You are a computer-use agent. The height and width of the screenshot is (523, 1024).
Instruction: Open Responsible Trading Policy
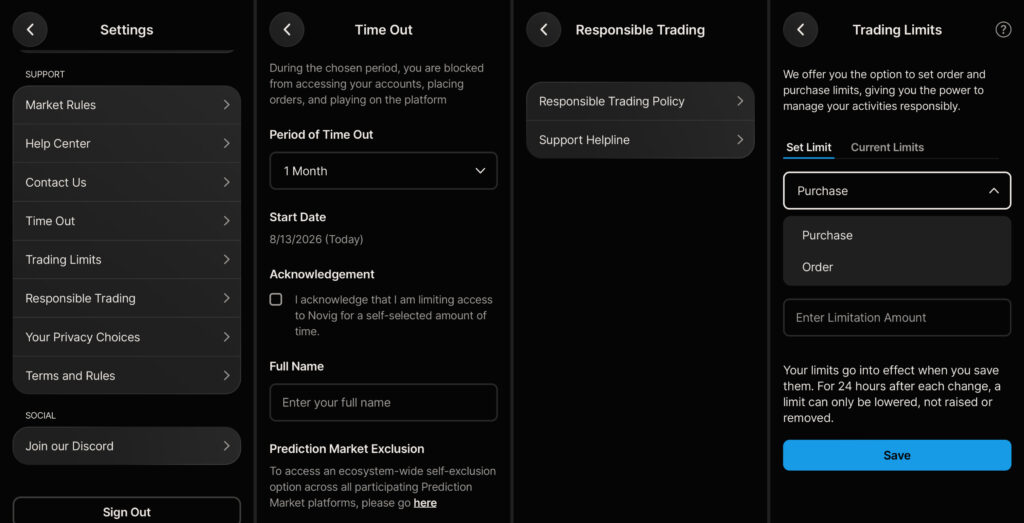tap(640, 101)
